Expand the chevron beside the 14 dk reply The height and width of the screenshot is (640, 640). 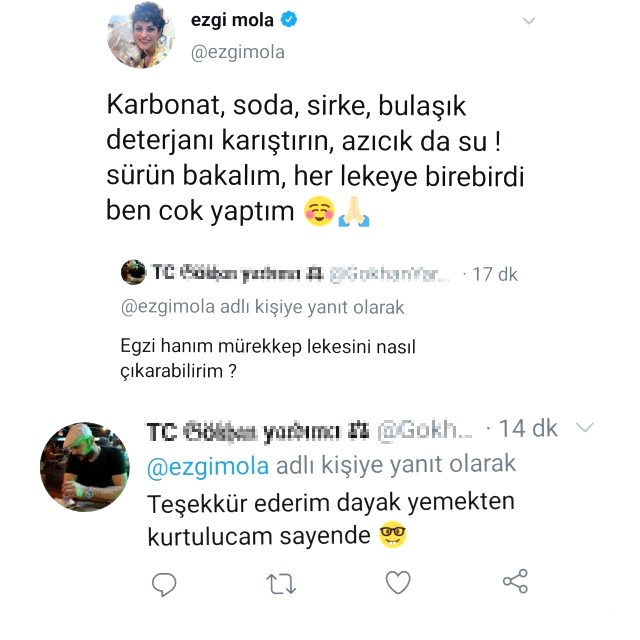[x=586, y=428]
